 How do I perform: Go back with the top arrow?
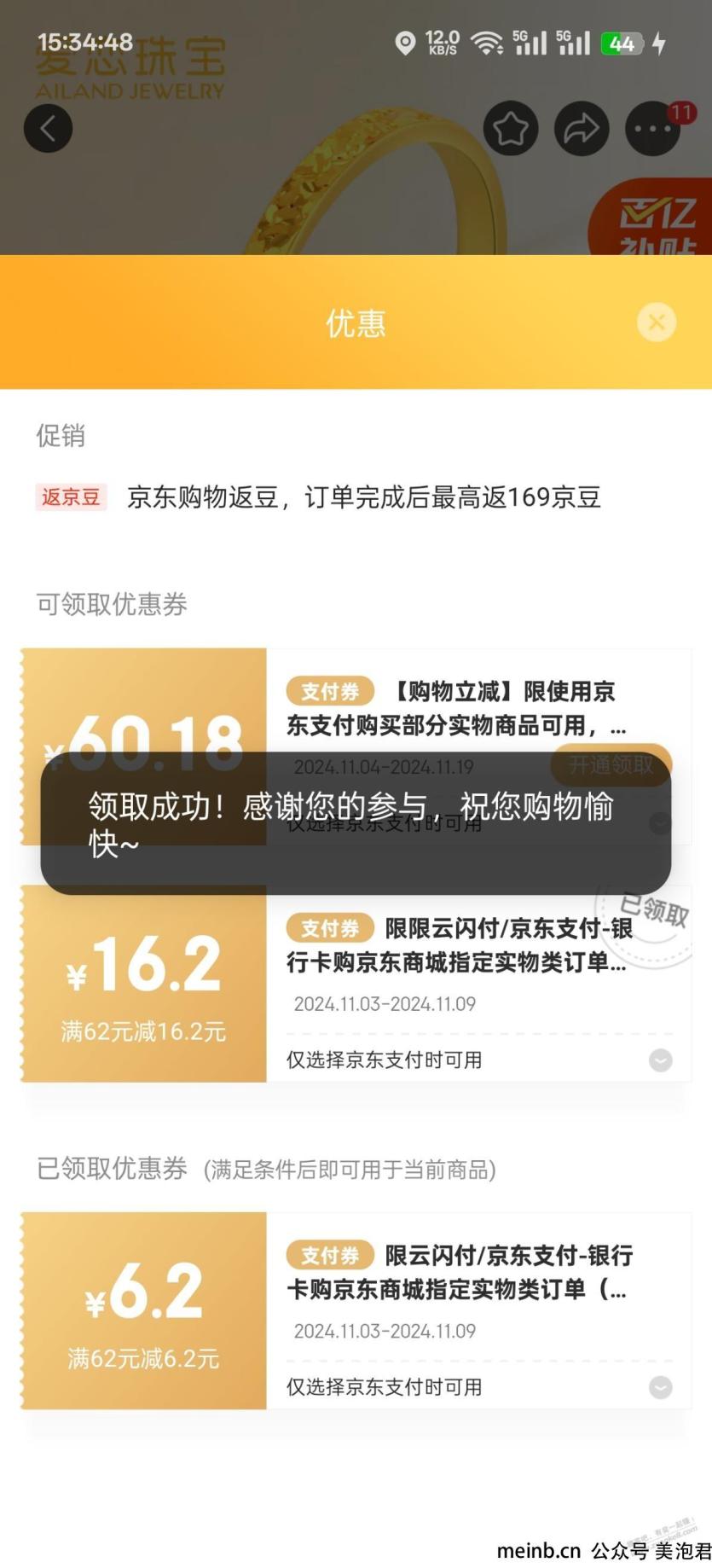[x=48, y=129]
